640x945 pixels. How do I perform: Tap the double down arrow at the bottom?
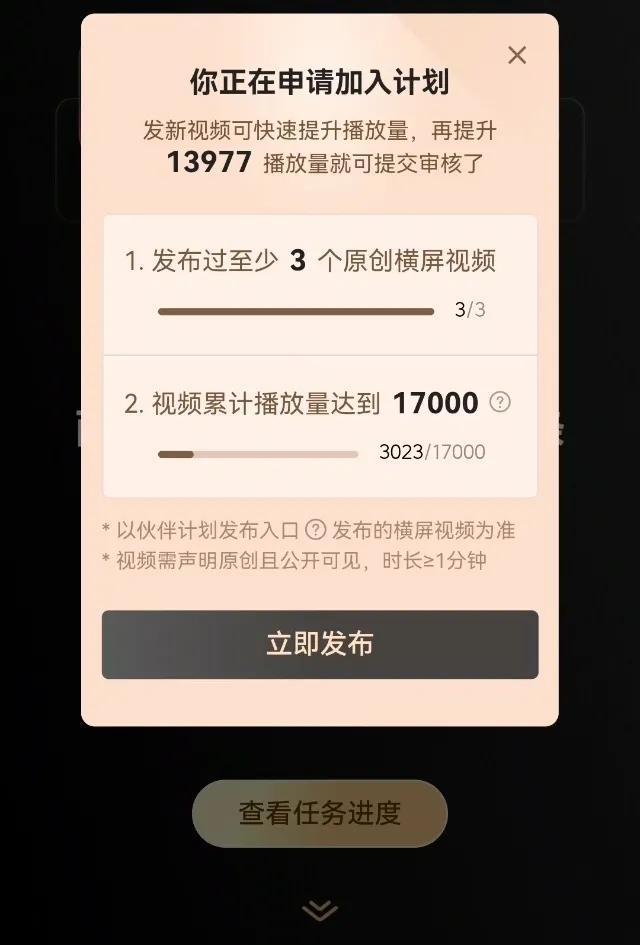point(320,910)
